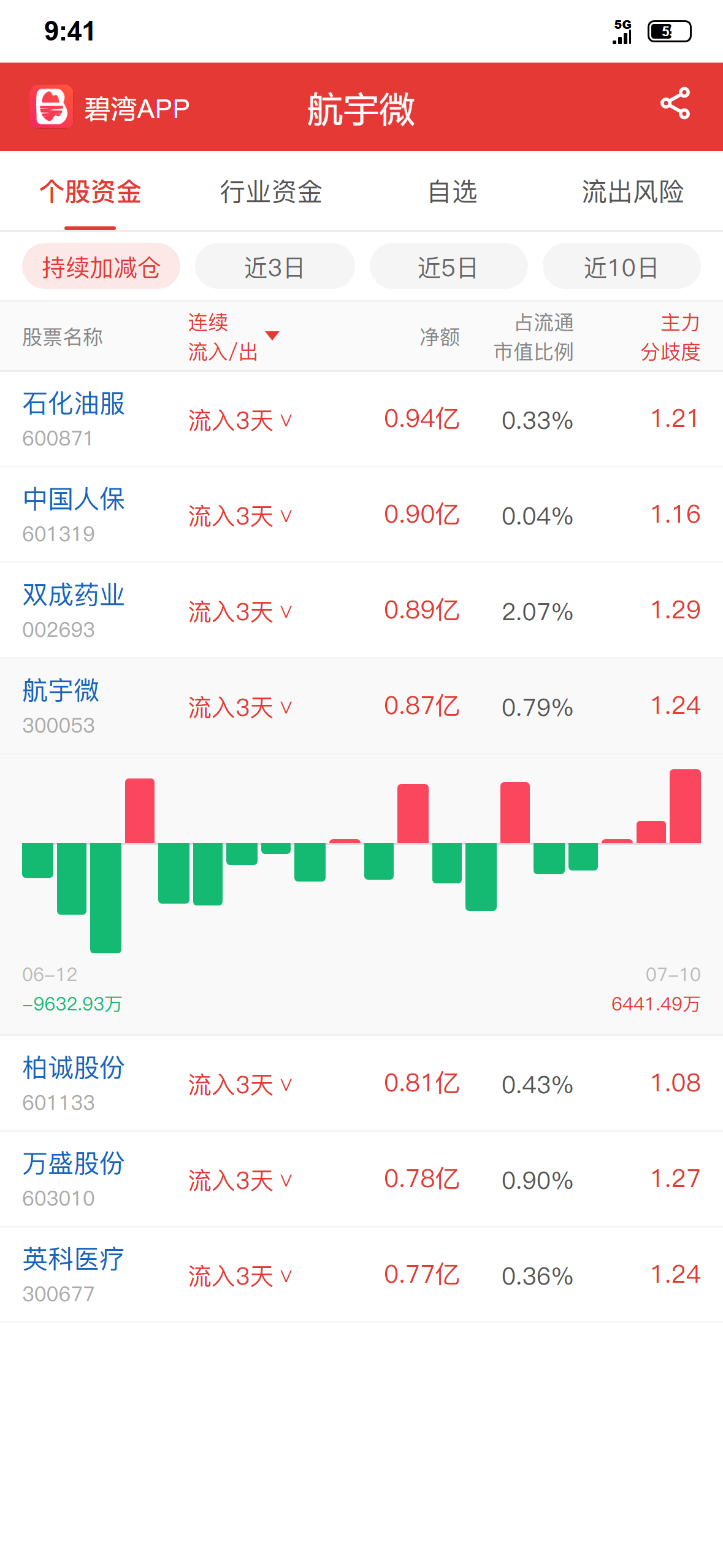Select the 持续加减仓 filter chip
This screenshot has height=1568, width=723.
coord(101,267)
